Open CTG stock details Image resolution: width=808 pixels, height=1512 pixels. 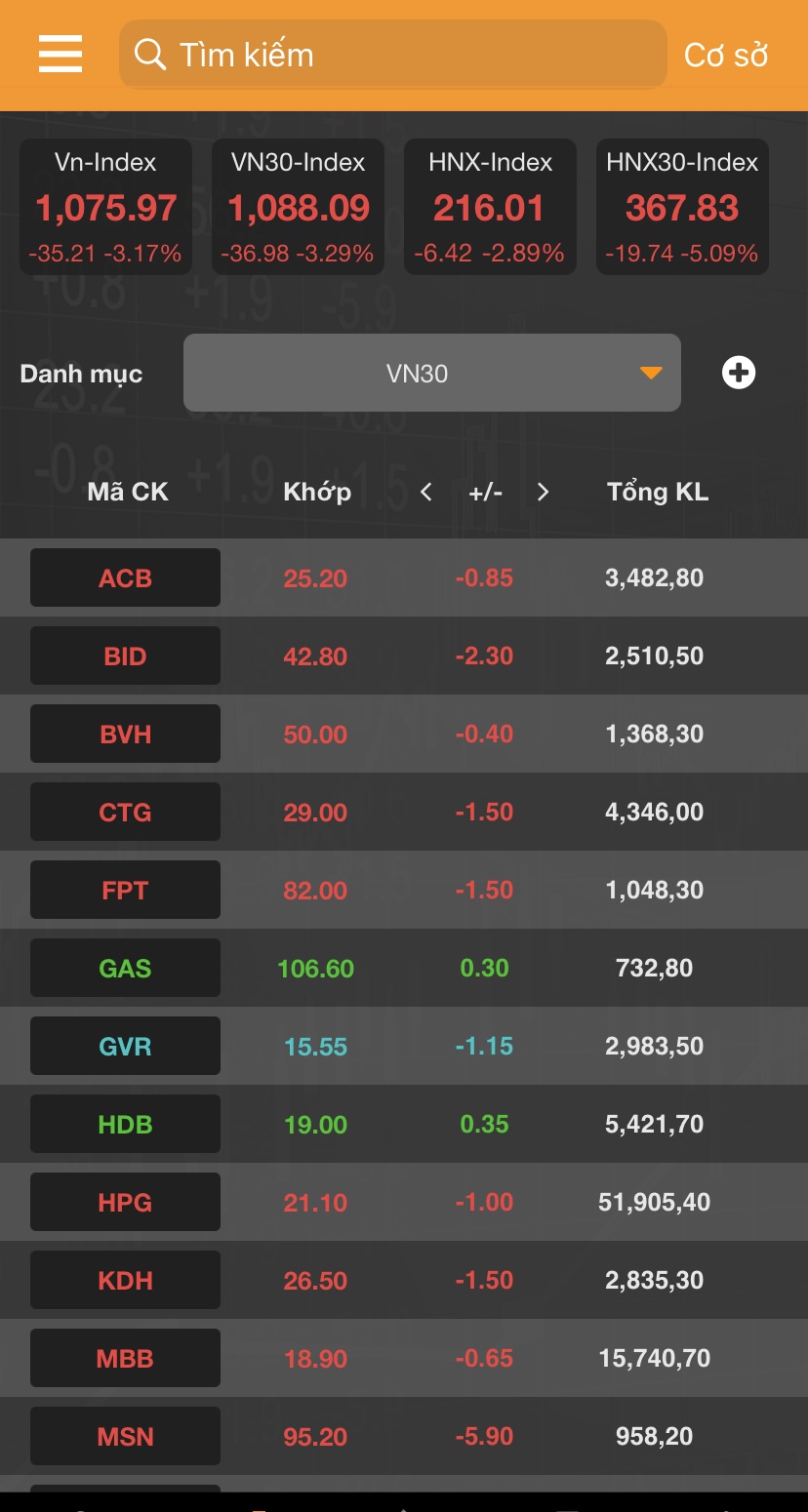point(125,812)
